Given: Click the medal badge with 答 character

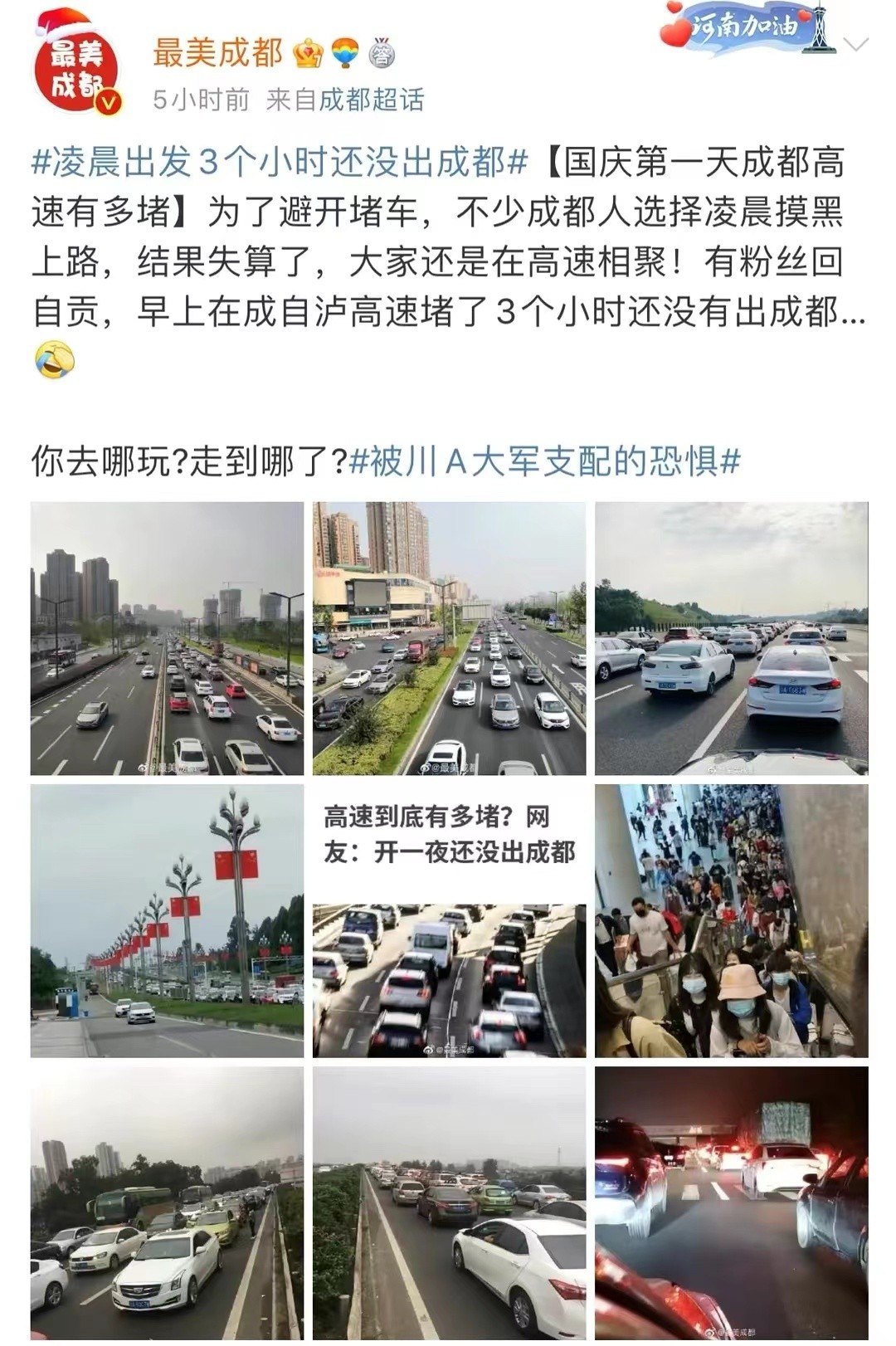Looking at the screenshot, I should (382, 52).
